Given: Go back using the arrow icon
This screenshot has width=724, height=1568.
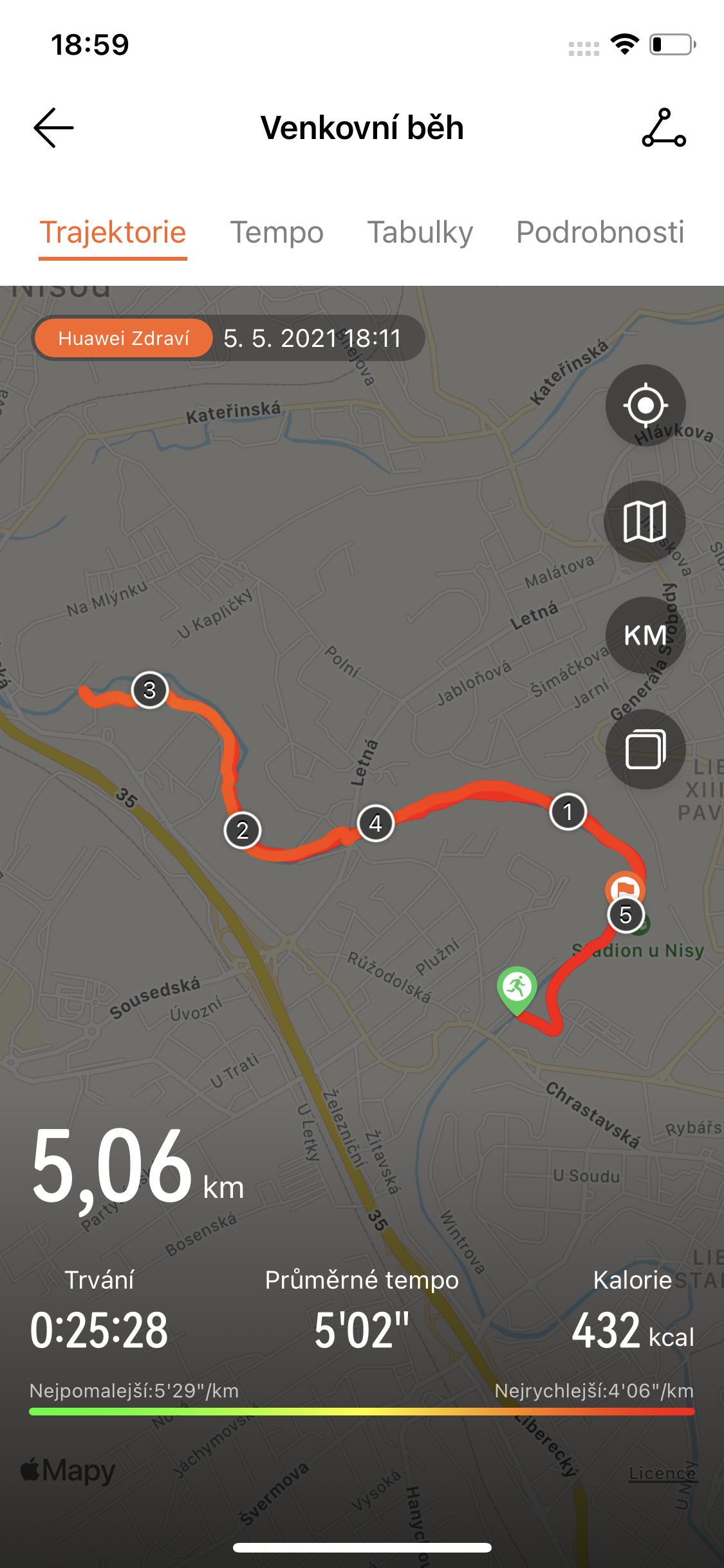Looking at the screenshot, I should click(x=53, y=127).
